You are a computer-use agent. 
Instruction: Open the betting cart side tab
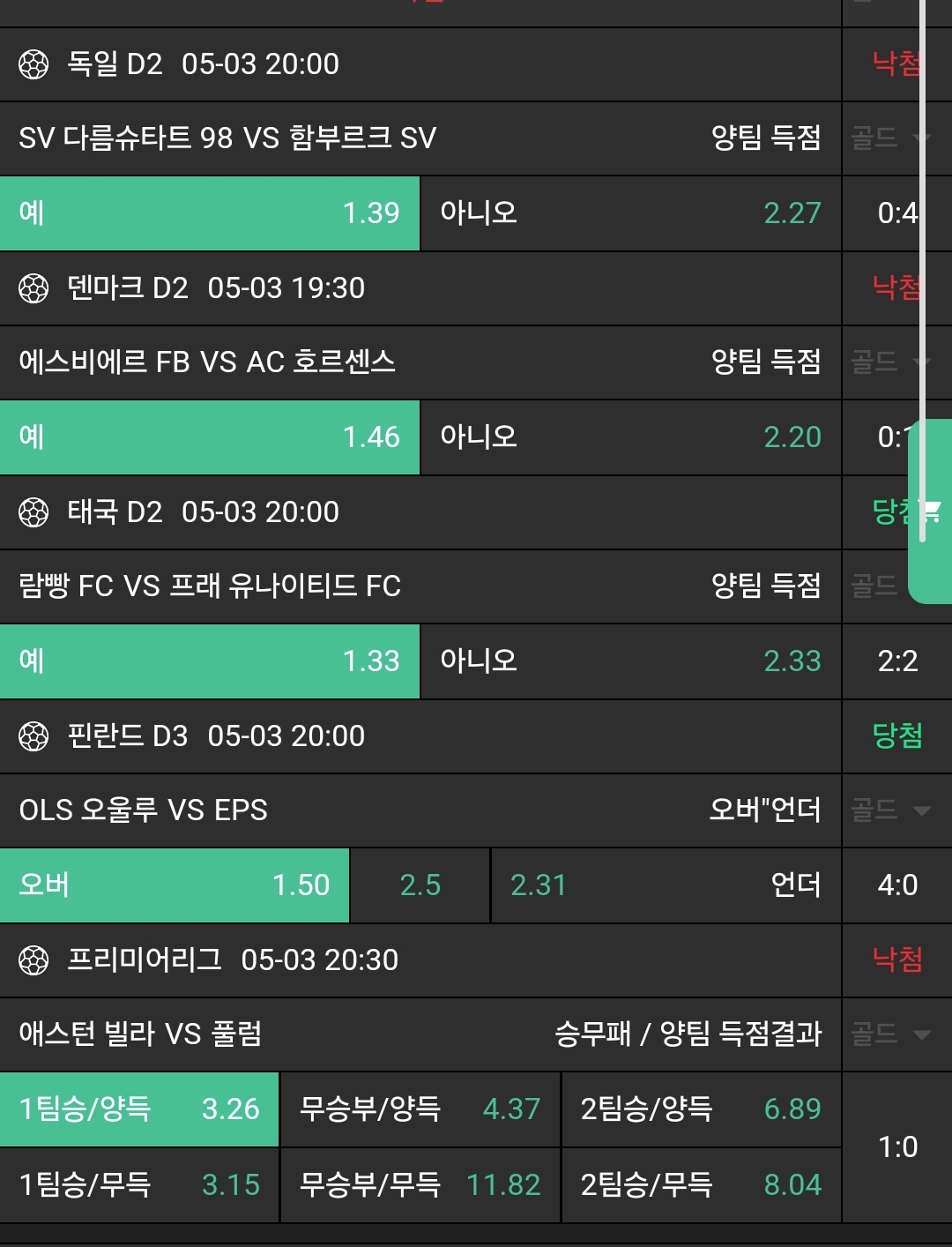pos(932,511)
